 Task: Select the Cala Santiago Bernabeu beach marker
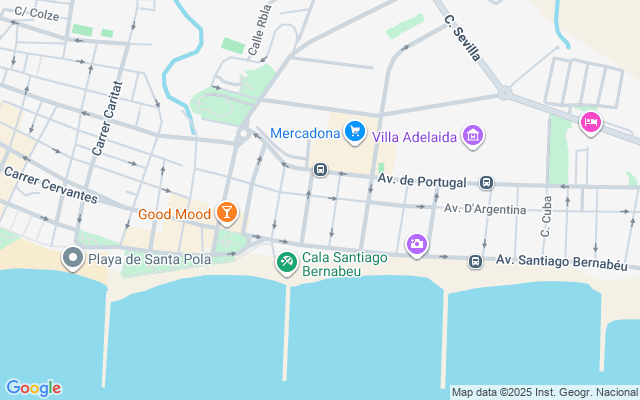tap(286, 262)
